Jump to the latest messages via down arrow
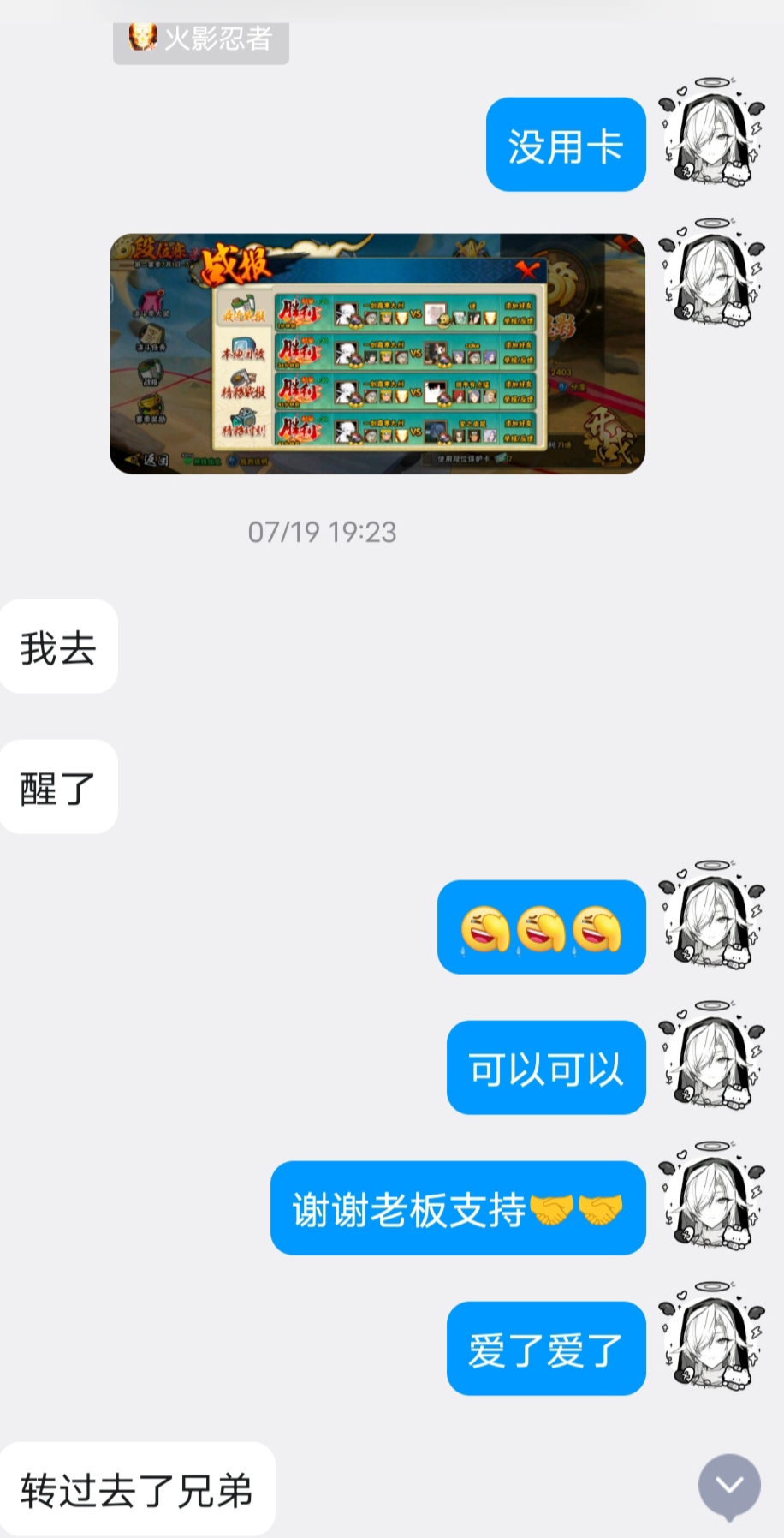The height and width of the screenshot is (1538, 784). pyautogui.click(x=729, y=1486)
